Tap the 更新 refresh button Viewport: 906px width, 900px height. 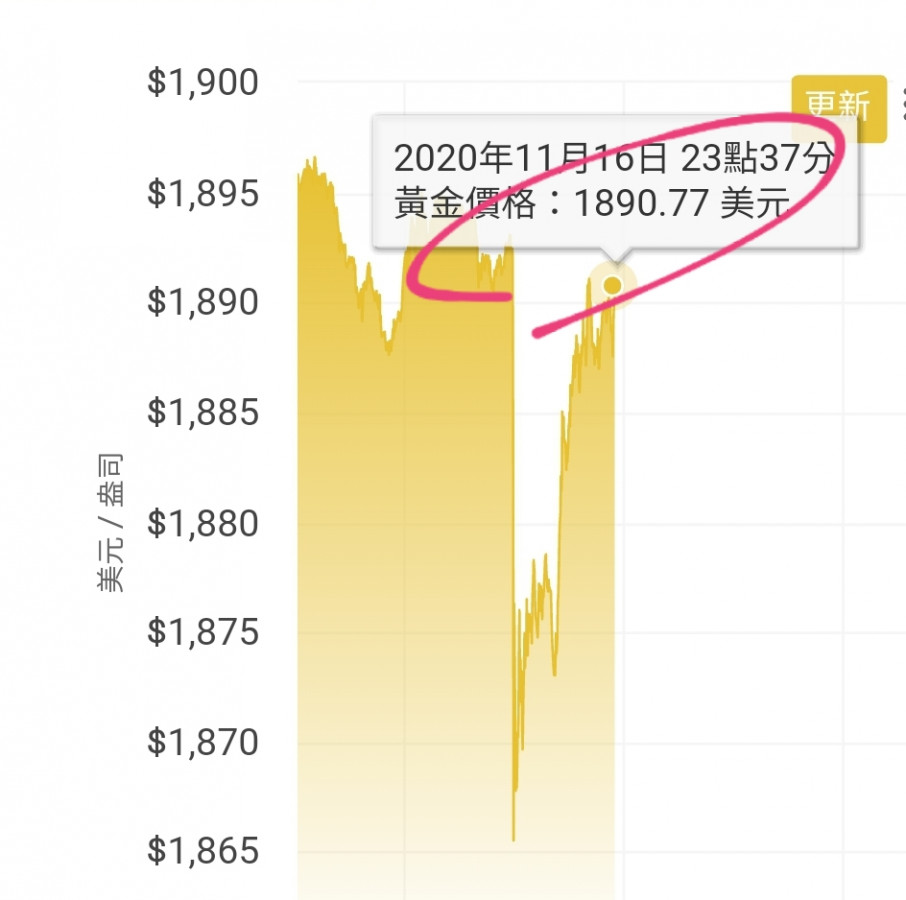tap(838, 106)
